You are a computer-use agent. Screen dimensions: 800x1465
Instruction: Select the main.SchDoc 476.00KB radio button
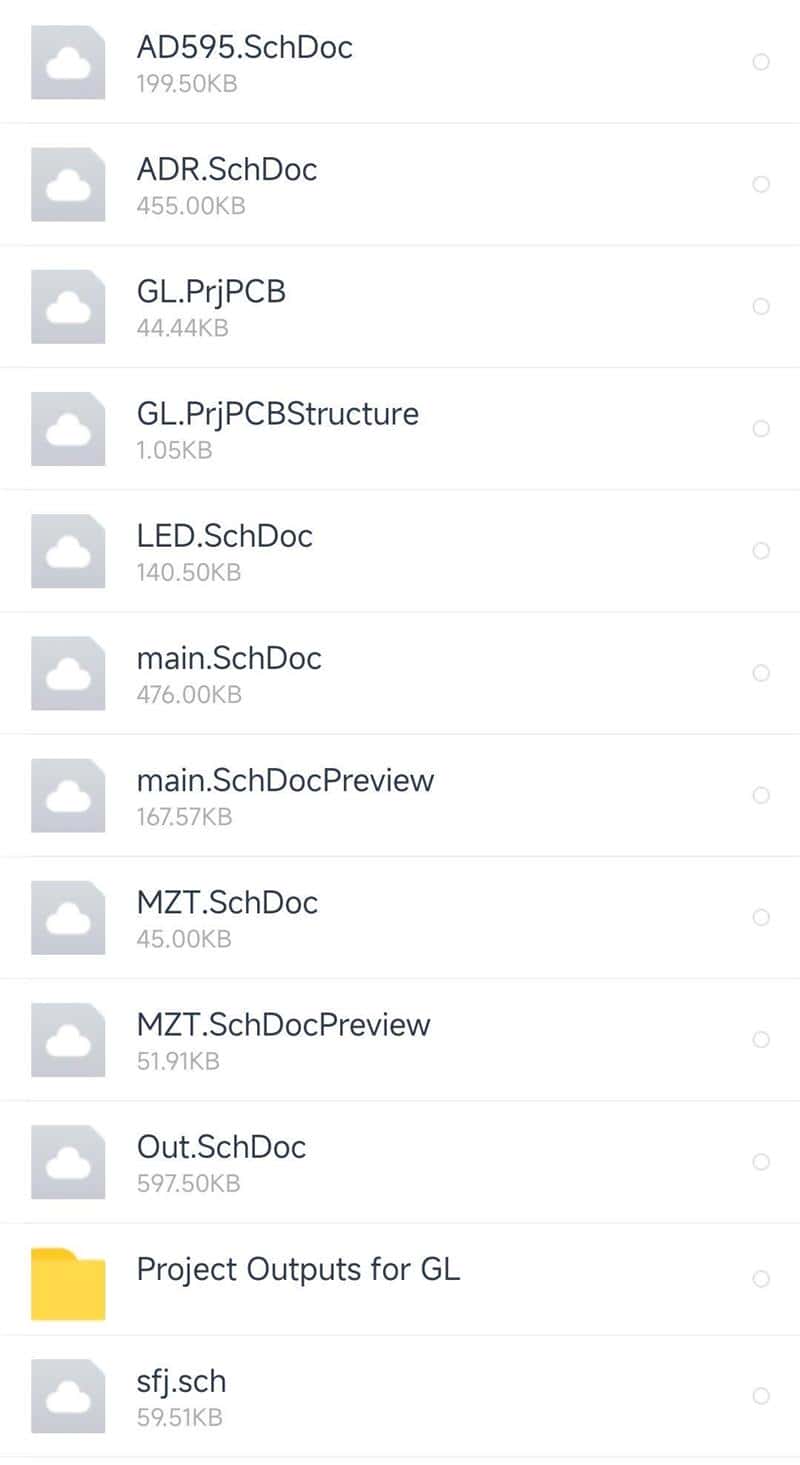(x=761, y=673)
